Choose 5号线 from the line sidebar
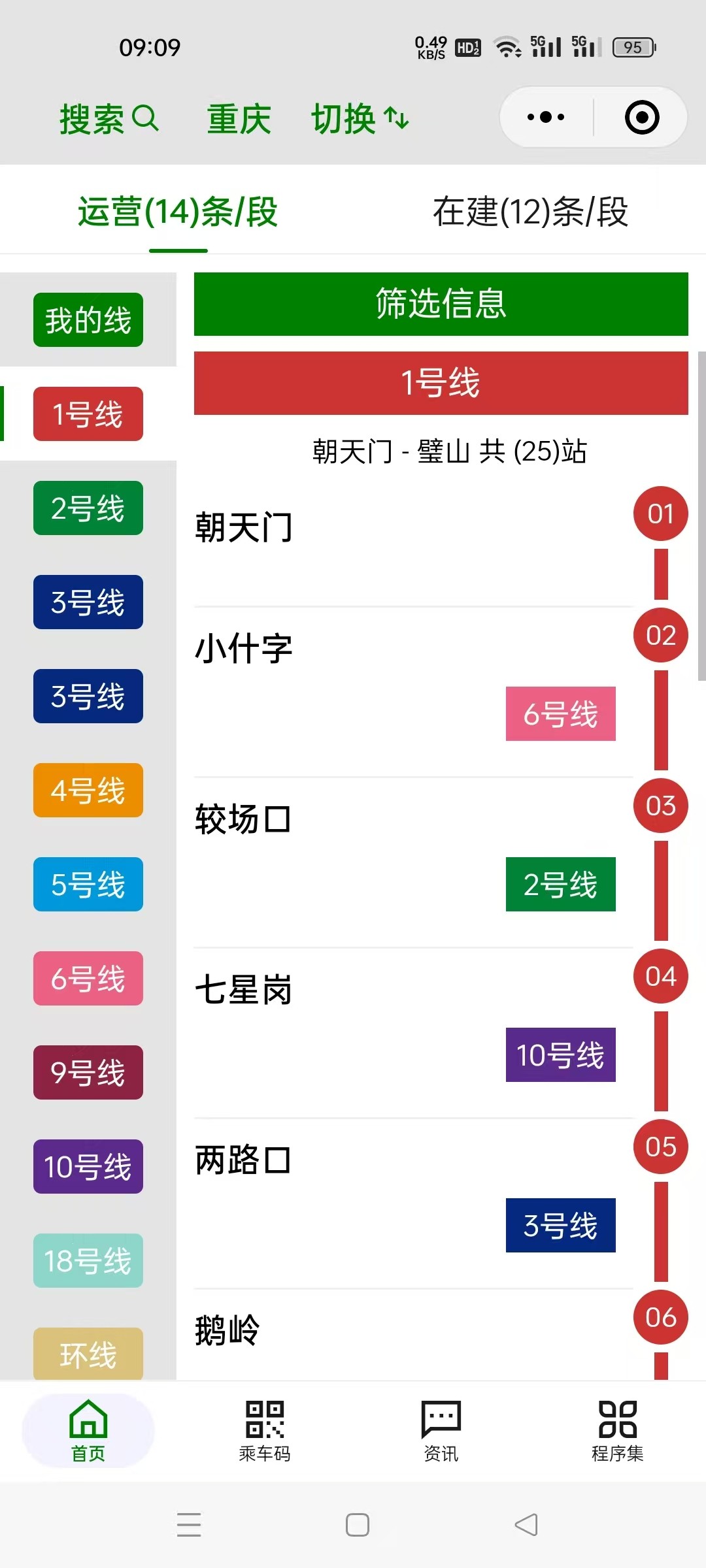Viewport: 706px width, 1568px height. pyautogui.click(x=88, y=885)
